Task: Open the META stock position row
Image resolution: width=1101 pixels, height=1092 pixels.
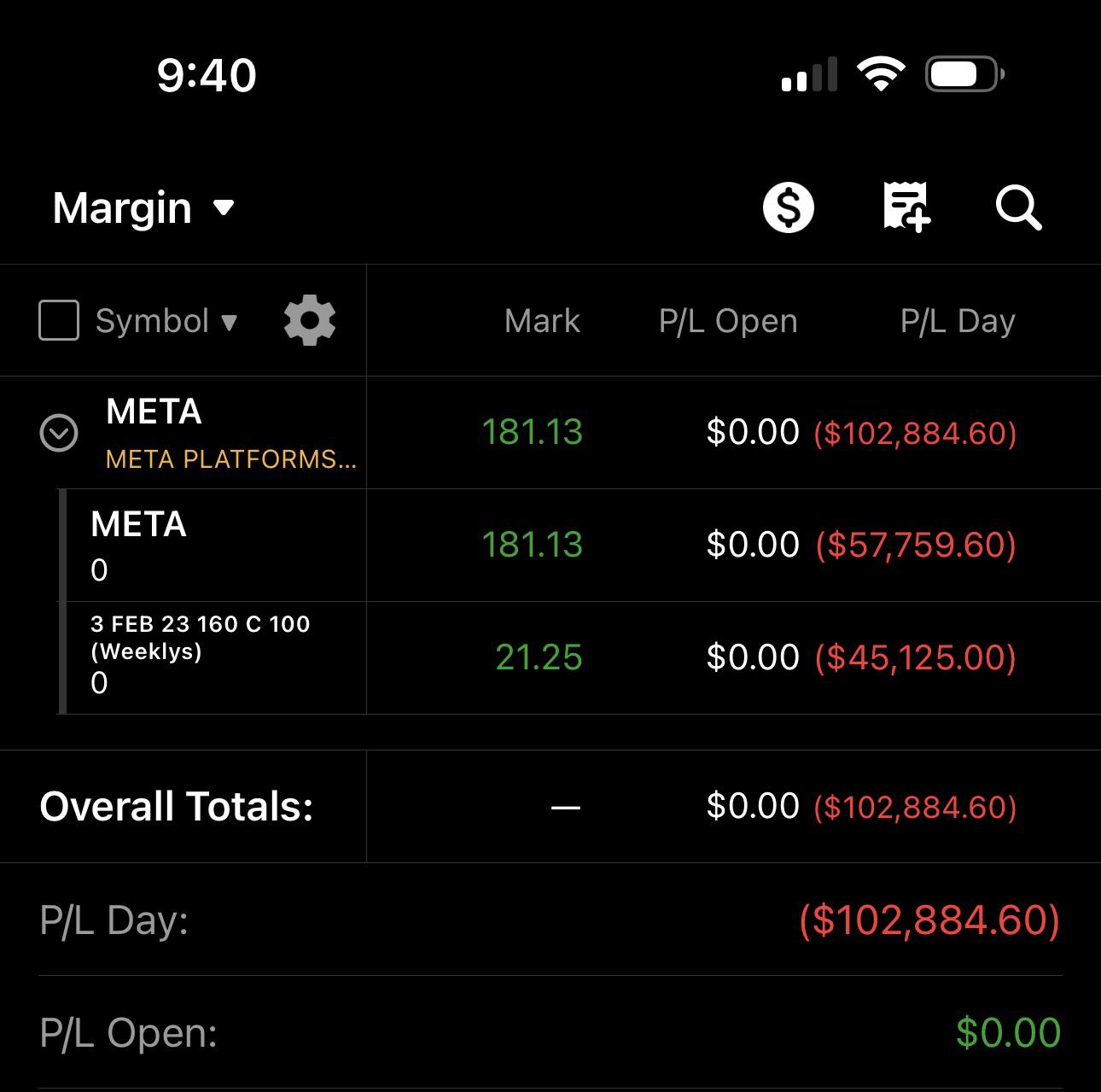Action: [213, 545]
